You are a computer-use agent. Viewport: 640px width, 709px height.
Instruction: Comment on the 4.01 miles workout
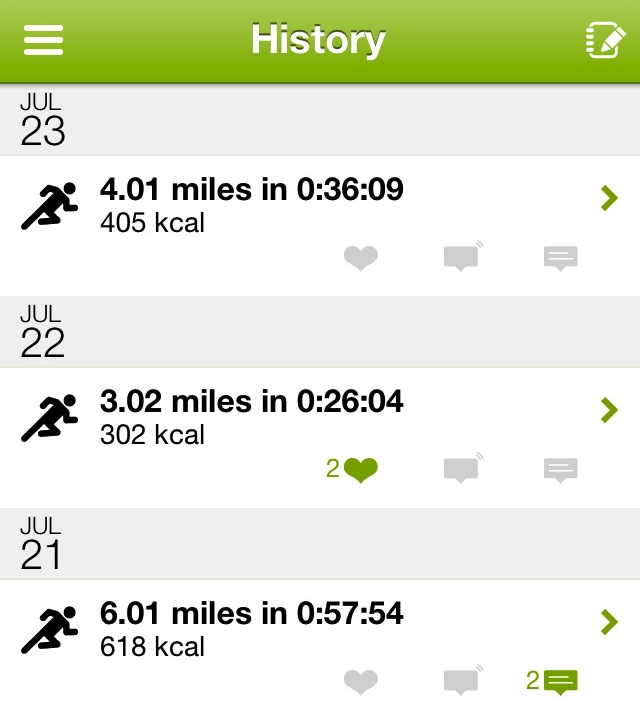[x=561, y=258]
